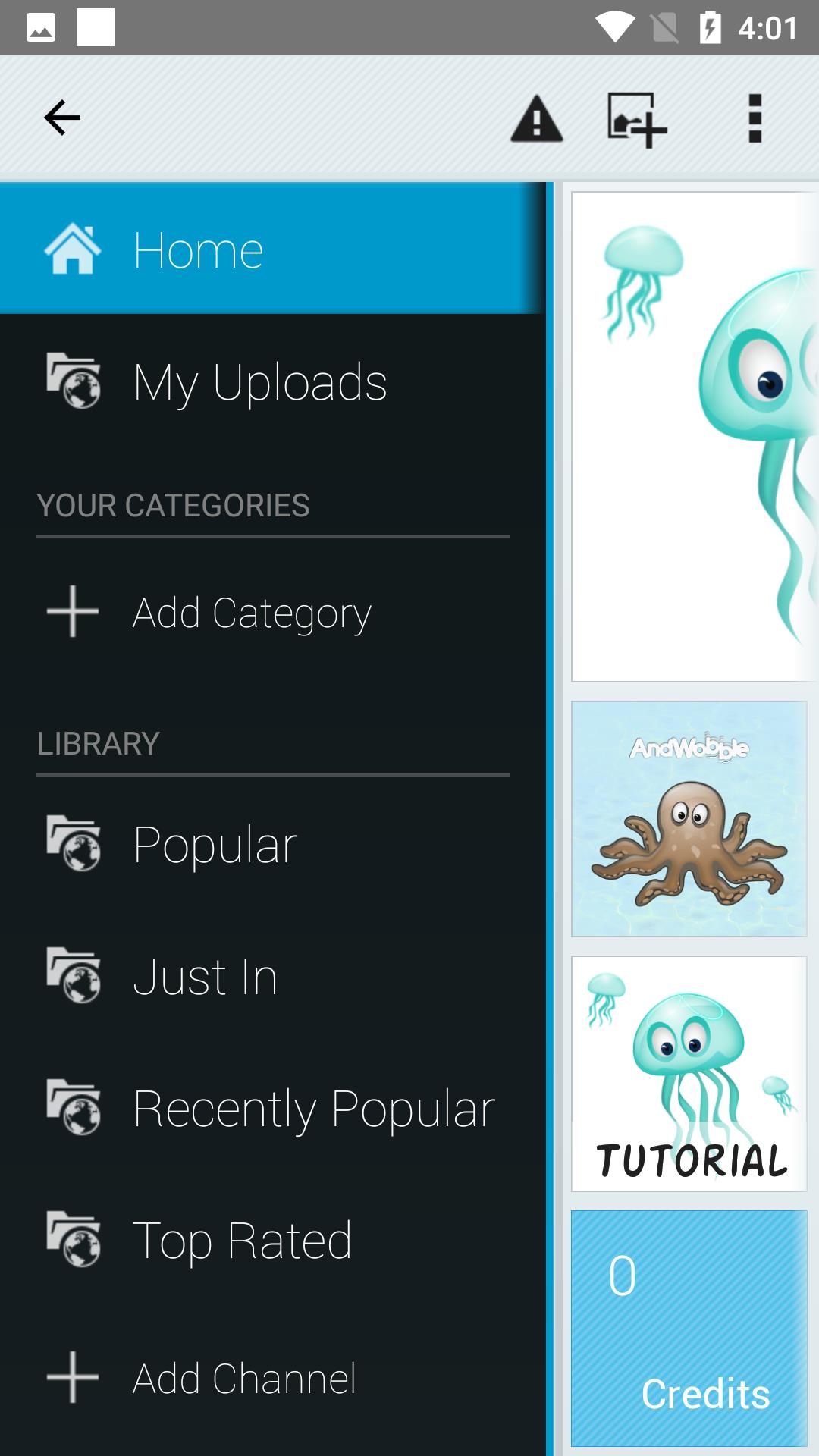Choose Add Channel

click(243, 1378)
